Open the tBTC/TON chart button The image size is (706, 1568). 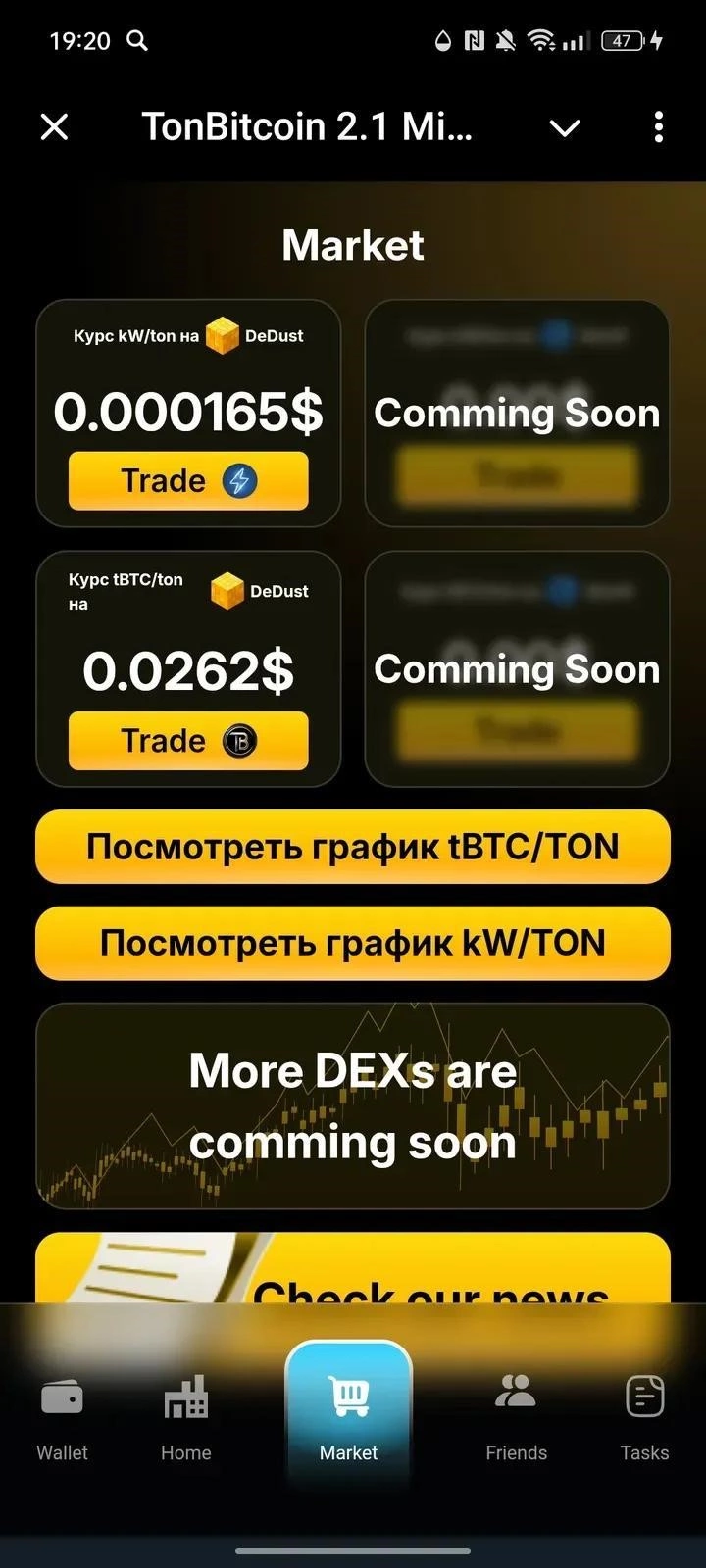[x=353, y=847]
